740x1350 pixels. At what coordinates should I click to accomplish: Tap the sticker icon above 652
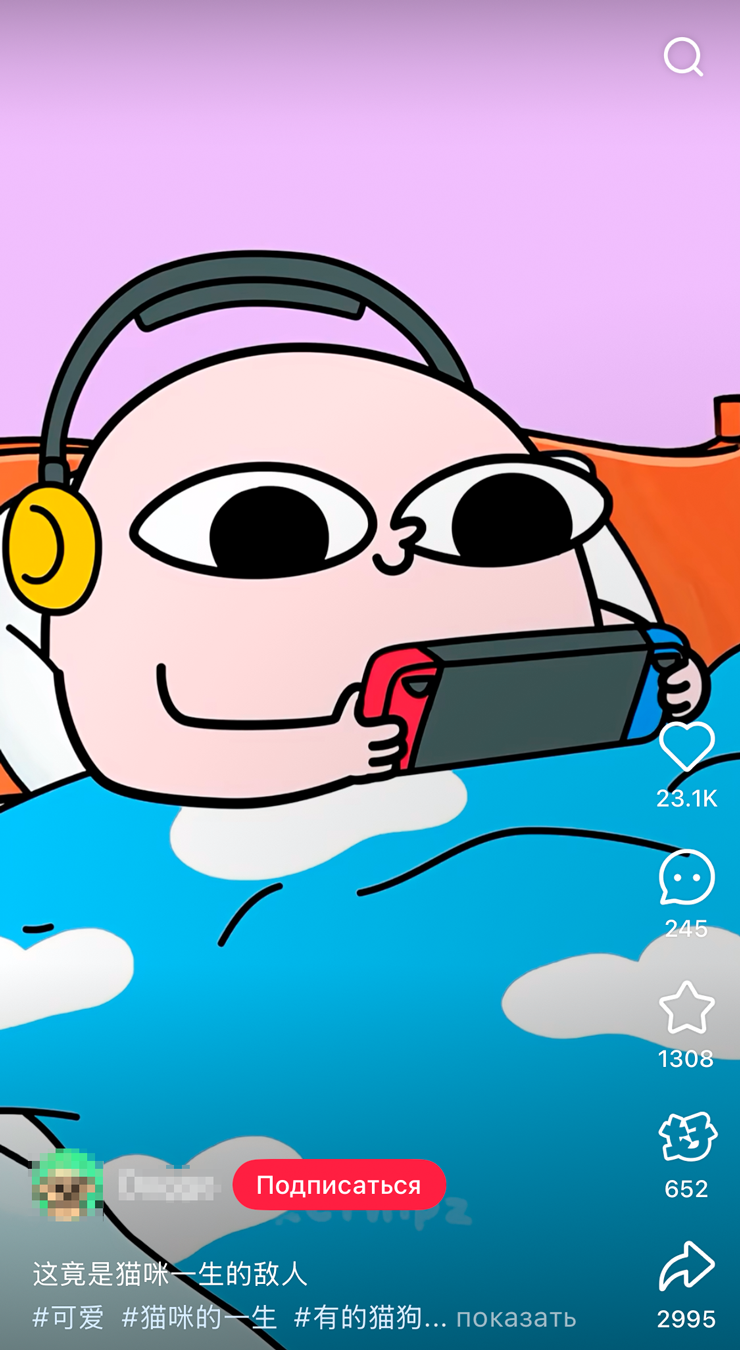[686, 1138]
